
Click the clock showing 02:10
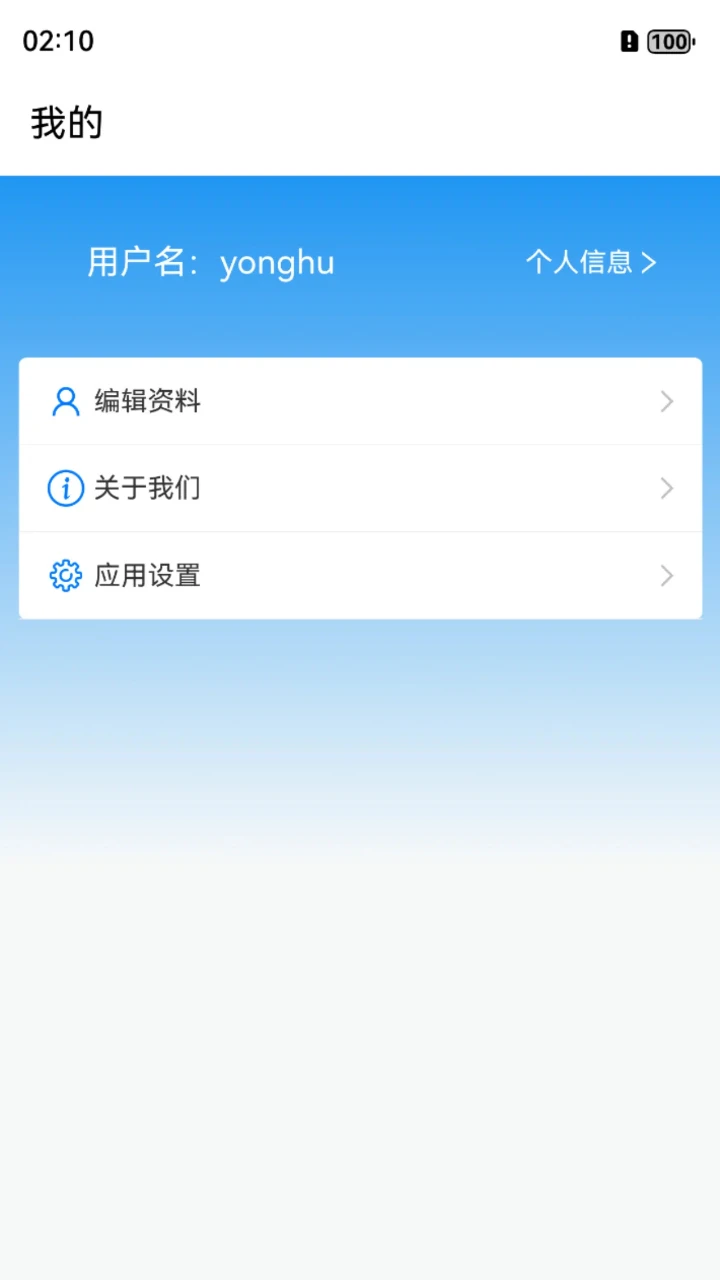coord(57,41)
